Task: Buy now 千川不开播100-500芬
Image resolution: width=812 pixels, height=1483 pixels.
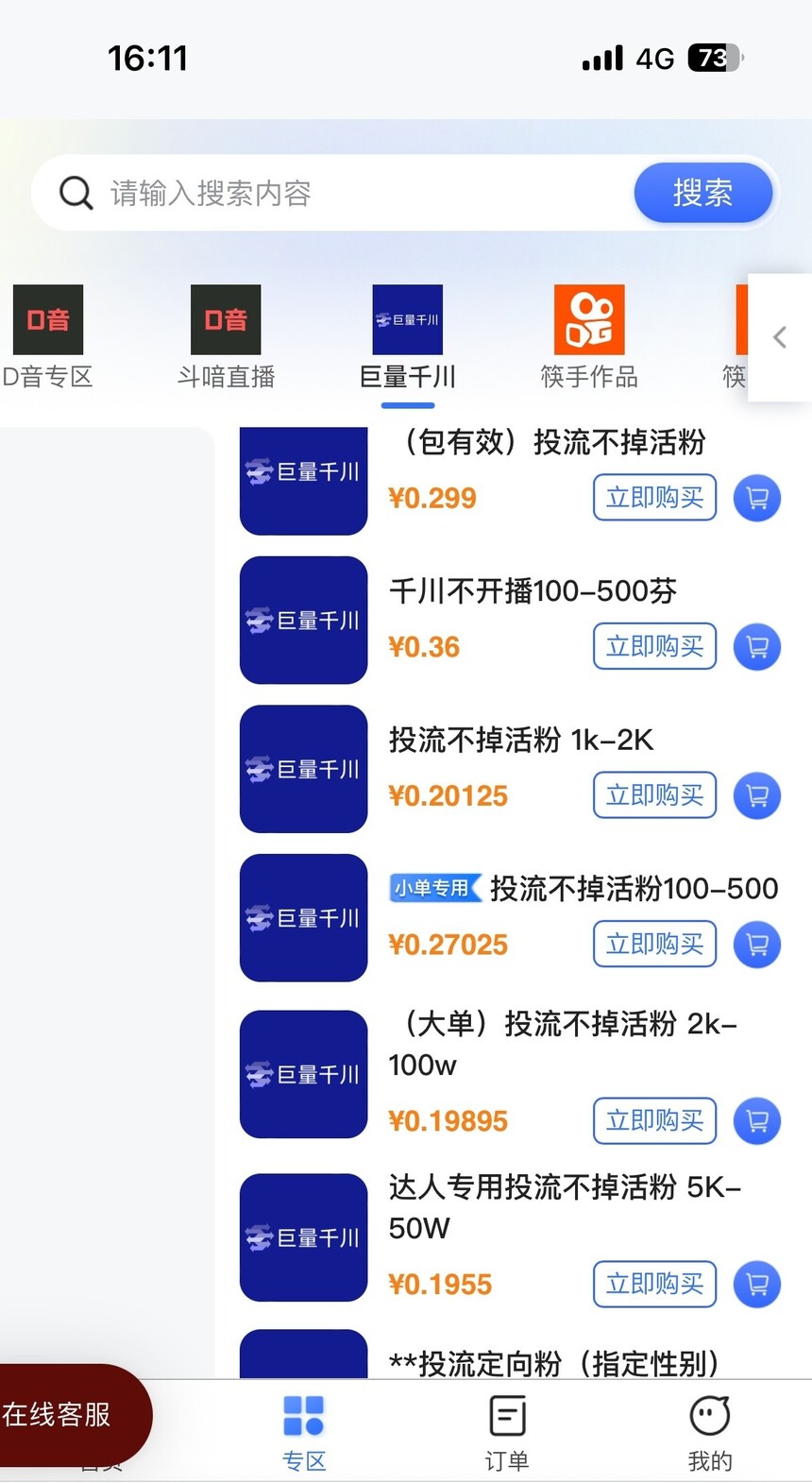Action: click(x=654, y=646)
